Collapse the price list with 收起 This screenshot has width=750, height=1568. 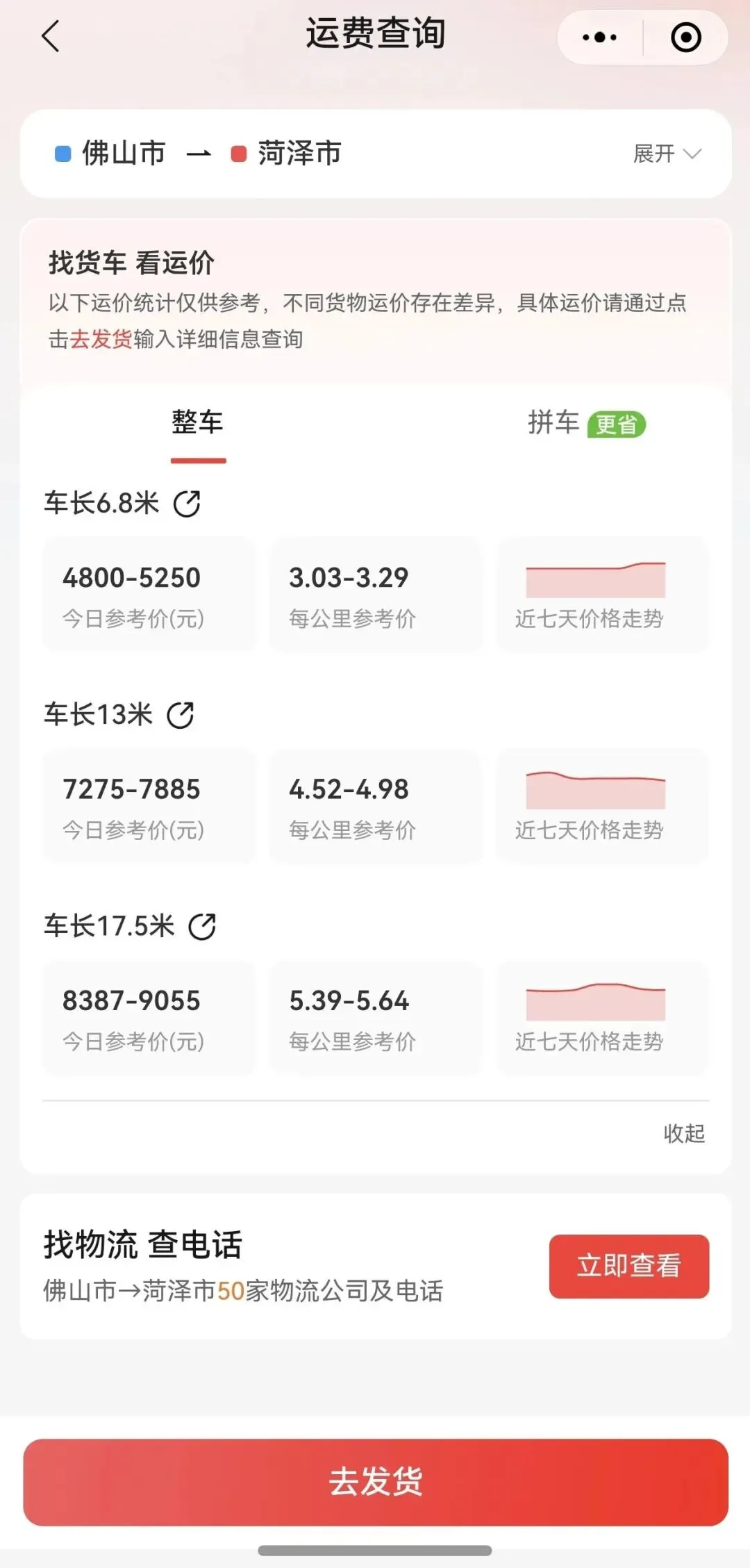684,1133
